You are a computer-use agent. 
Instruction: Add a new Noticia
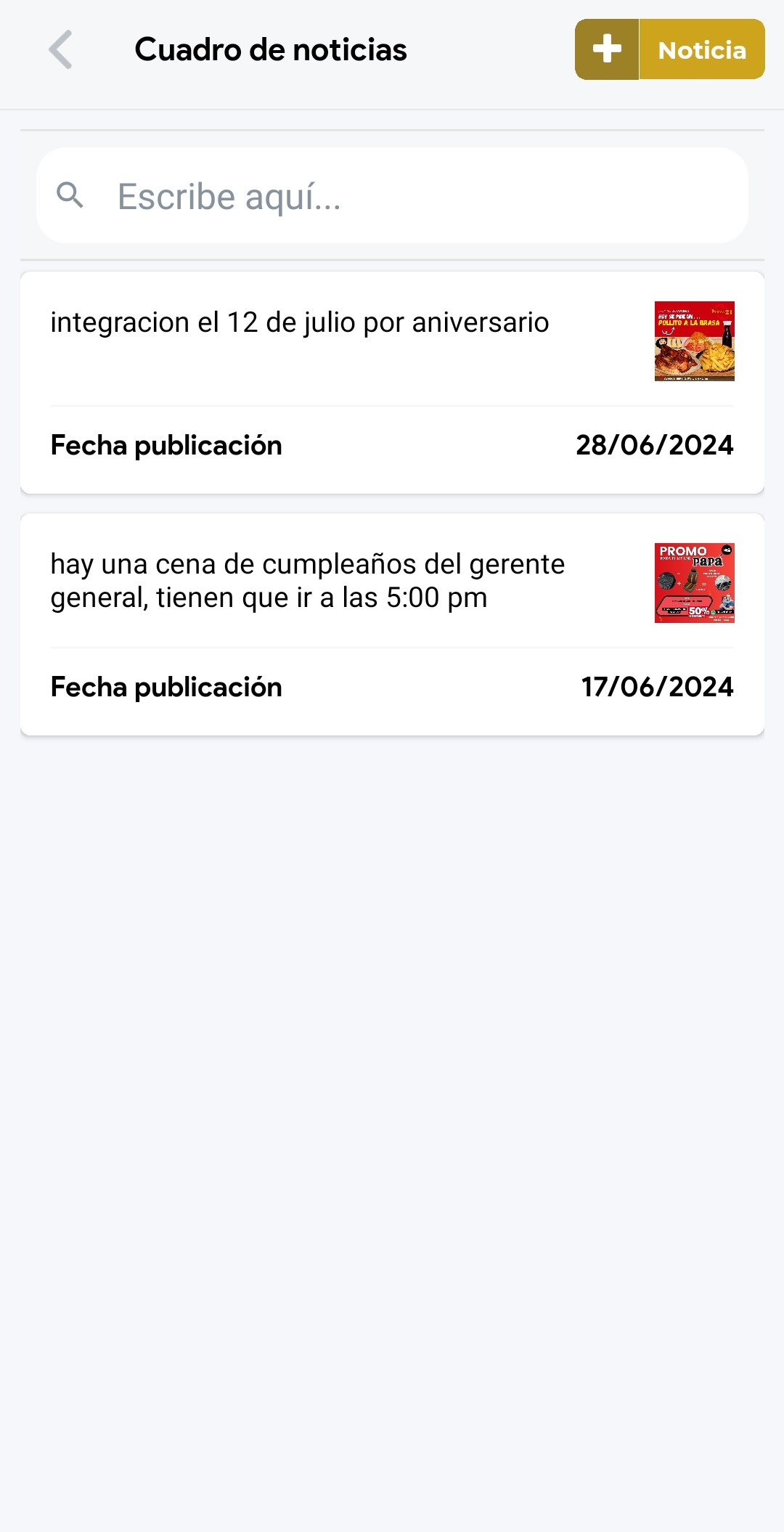tap(669, 49)
